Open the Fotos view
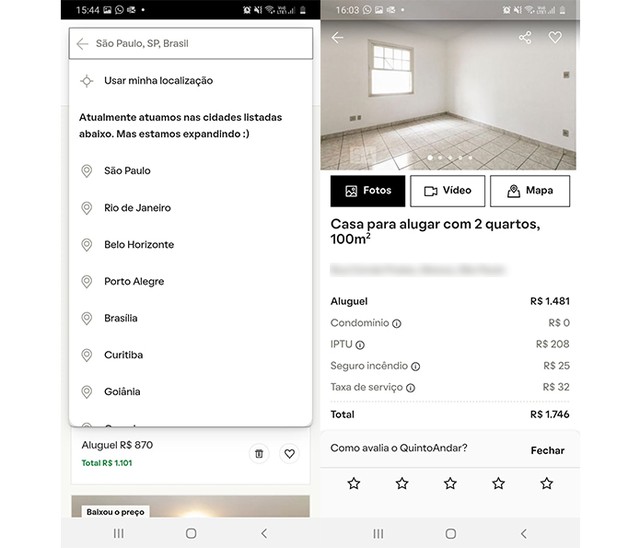 (368, 190)
